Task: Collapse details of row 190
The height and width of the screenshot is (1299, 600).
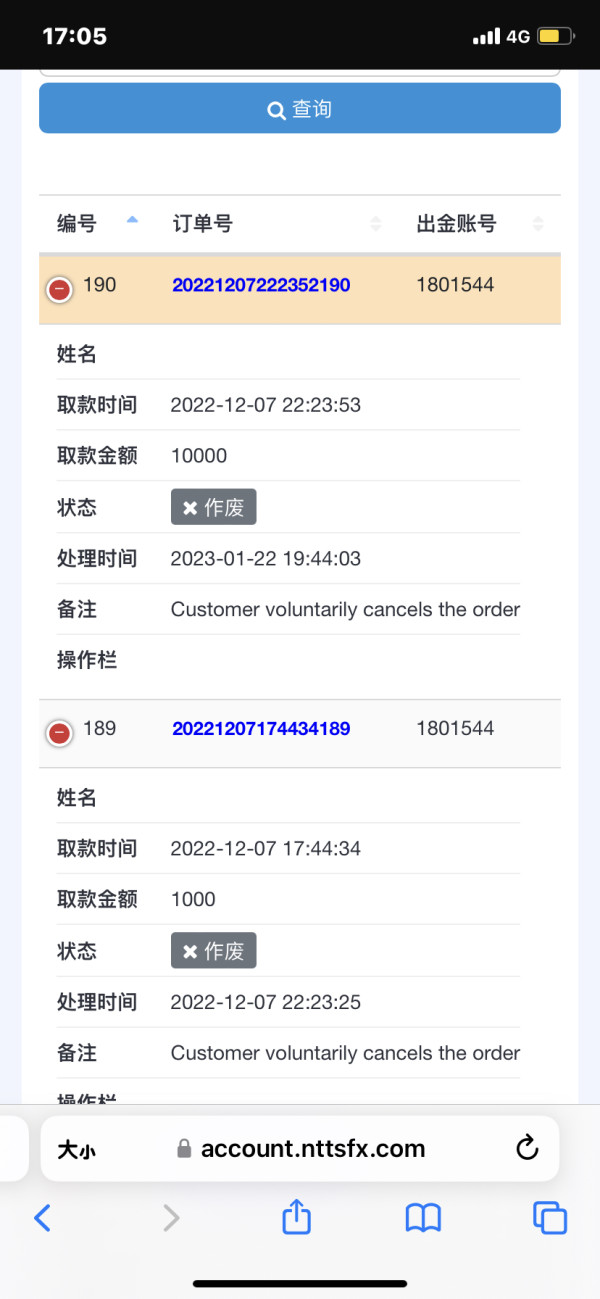Action: pyautogui.click(x=60, y=289)
